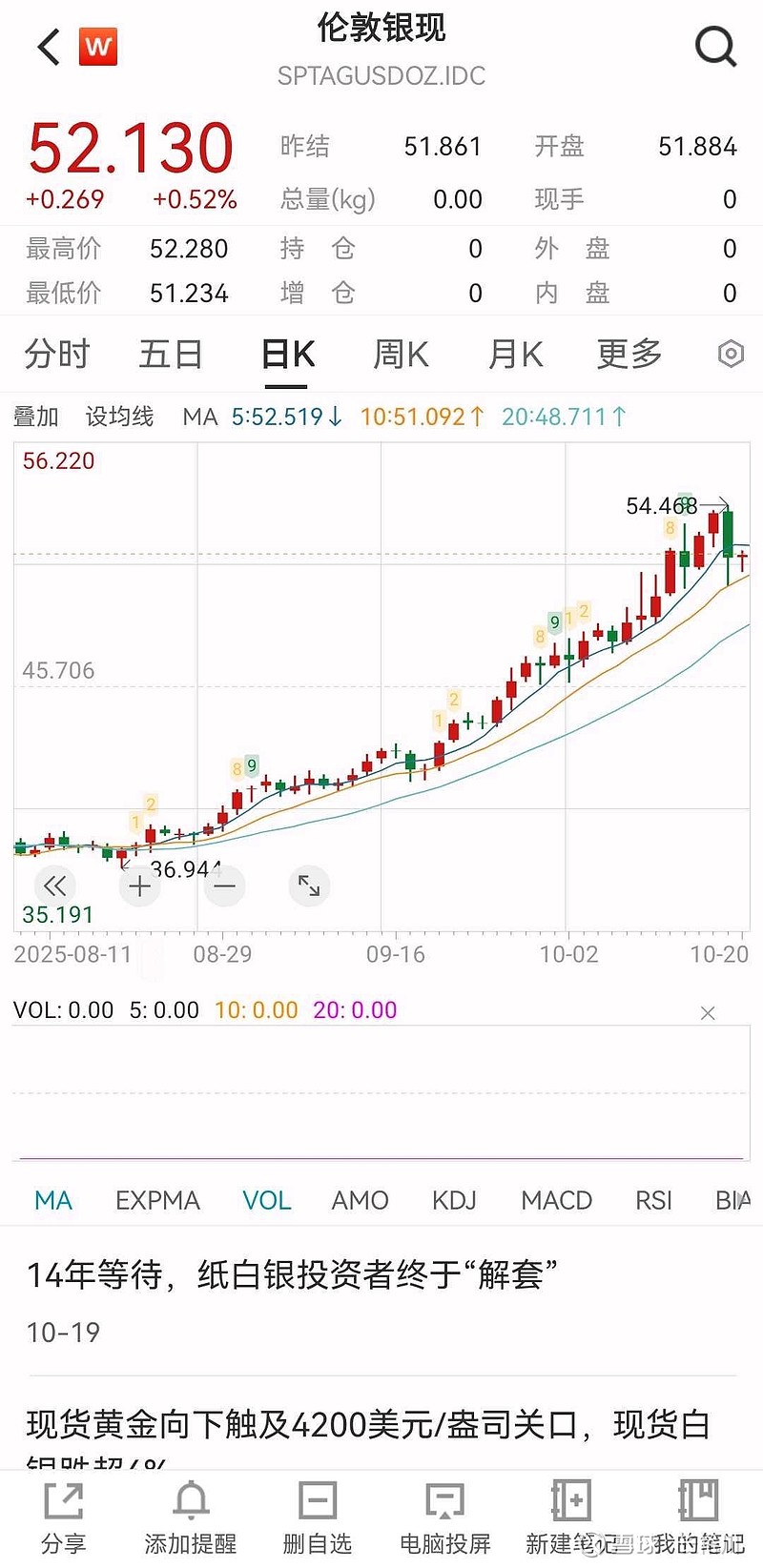Select the KDJ indicator
Screen dimensions: 763x1568
coord(454,1200)
